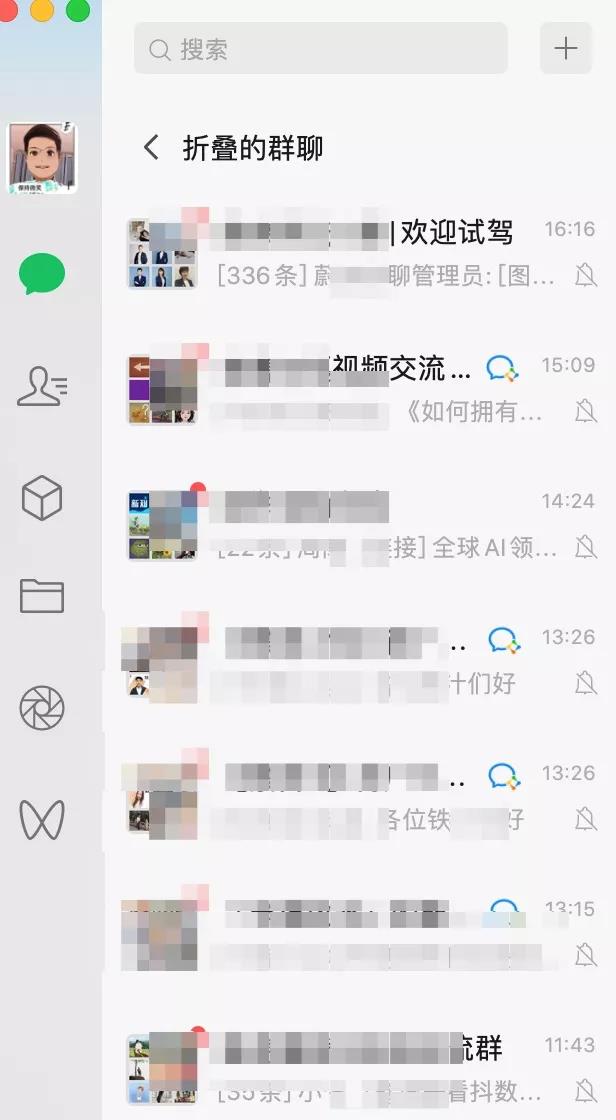This screenshot has width=616, height=1120.
Task: Open the favorites cube icon
Action: click(x=42, y=498)
